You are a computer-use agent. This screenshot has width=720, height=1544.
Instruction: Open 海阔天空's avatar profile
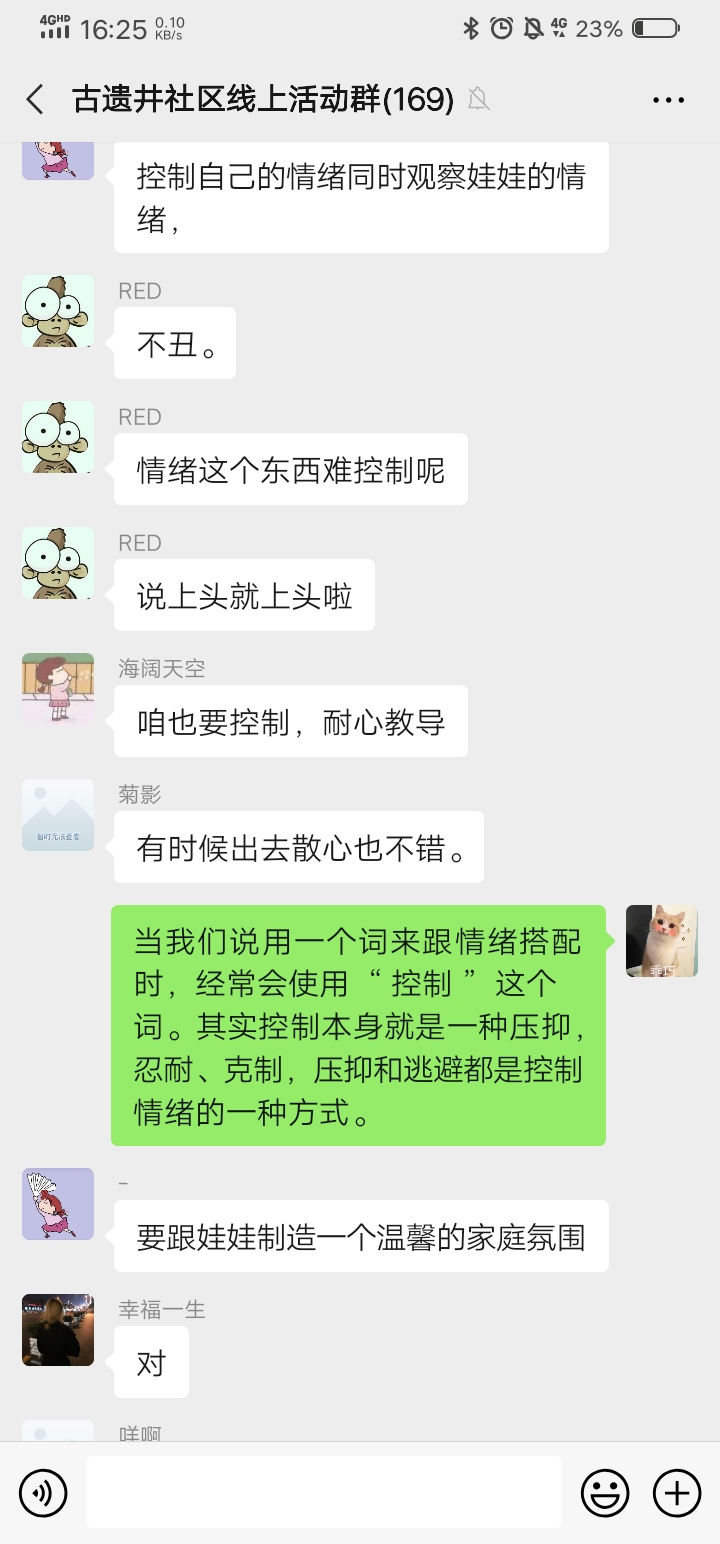click(x=58, y=689)
